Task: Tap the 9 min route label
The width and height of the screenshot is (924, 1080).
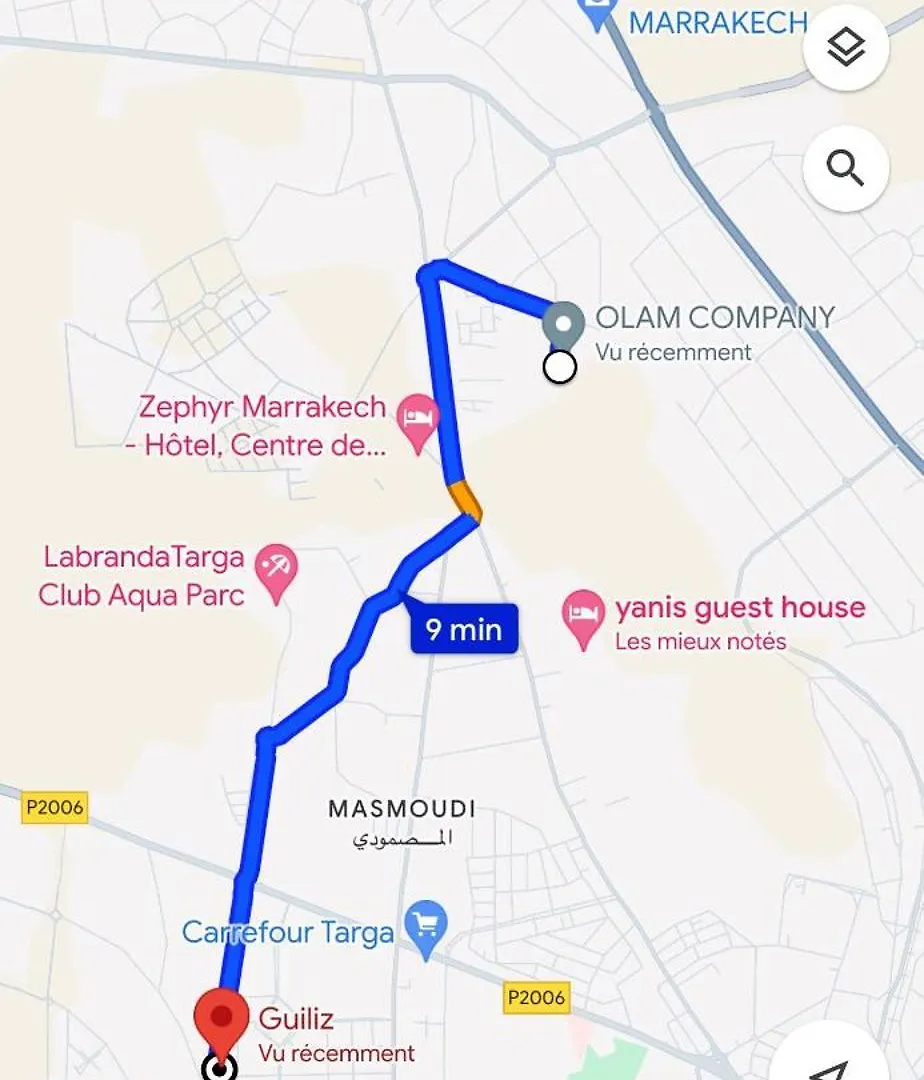Action: [463, 630]
